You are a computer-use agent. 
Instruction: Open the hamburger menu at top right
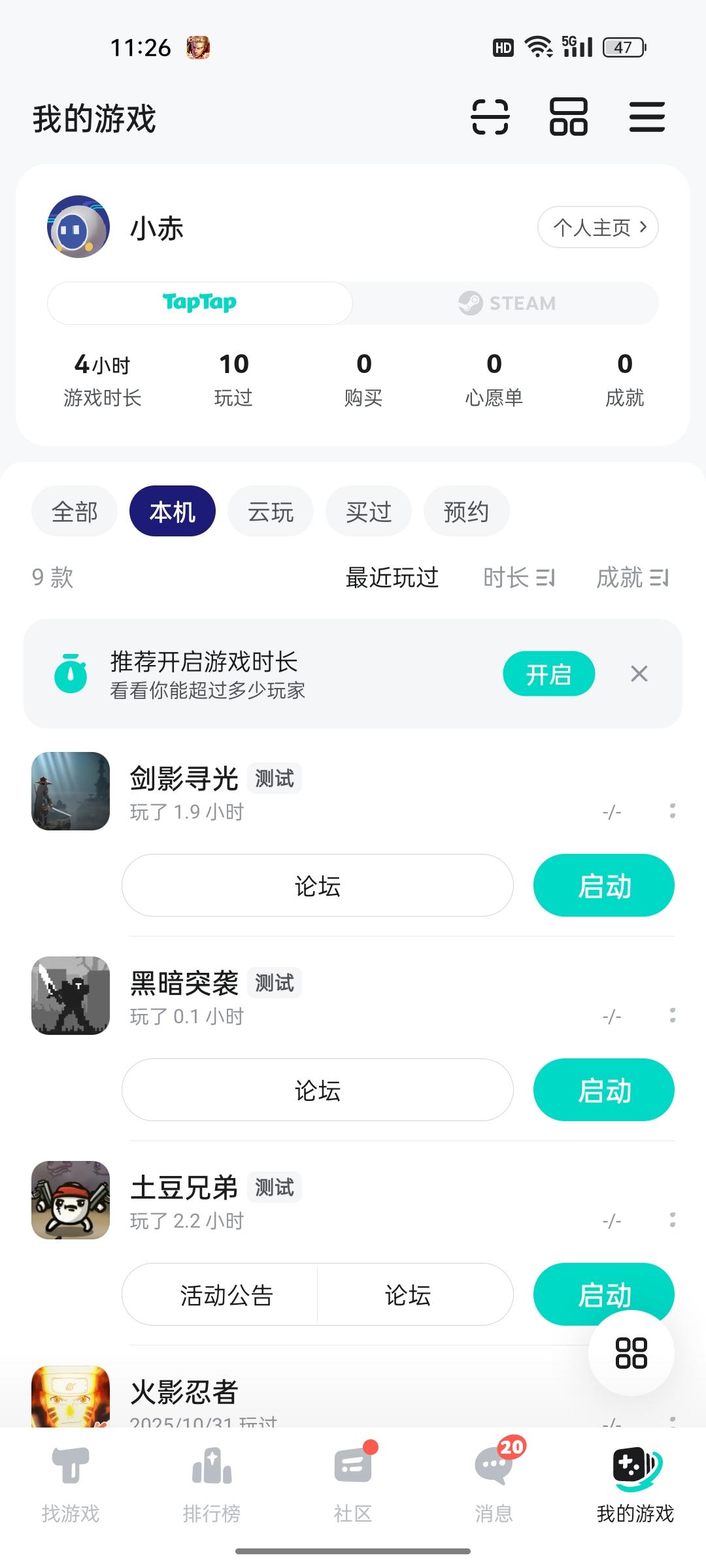(x=647, y=118)
